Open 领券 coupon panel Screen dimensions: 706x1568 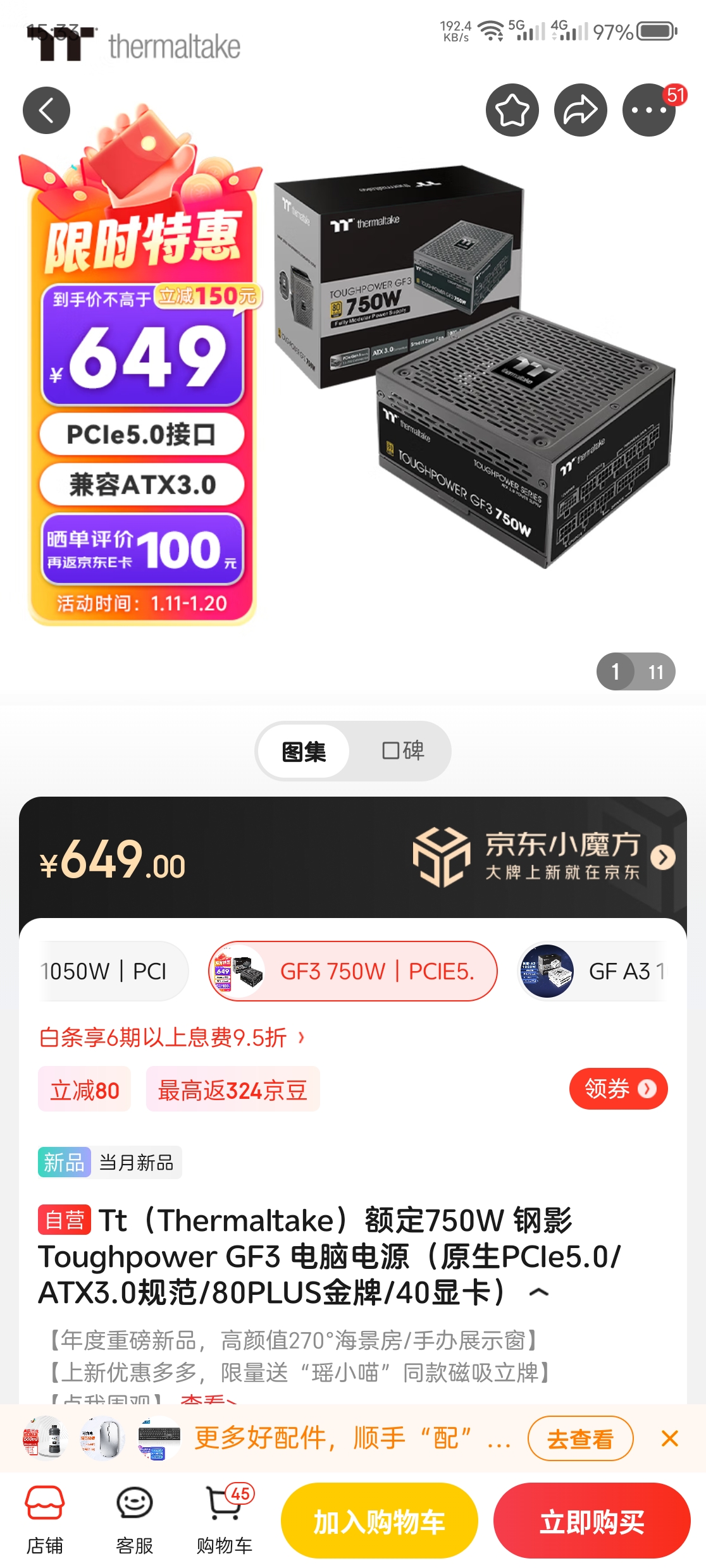pyautogui.click(x=618, y=1088)
